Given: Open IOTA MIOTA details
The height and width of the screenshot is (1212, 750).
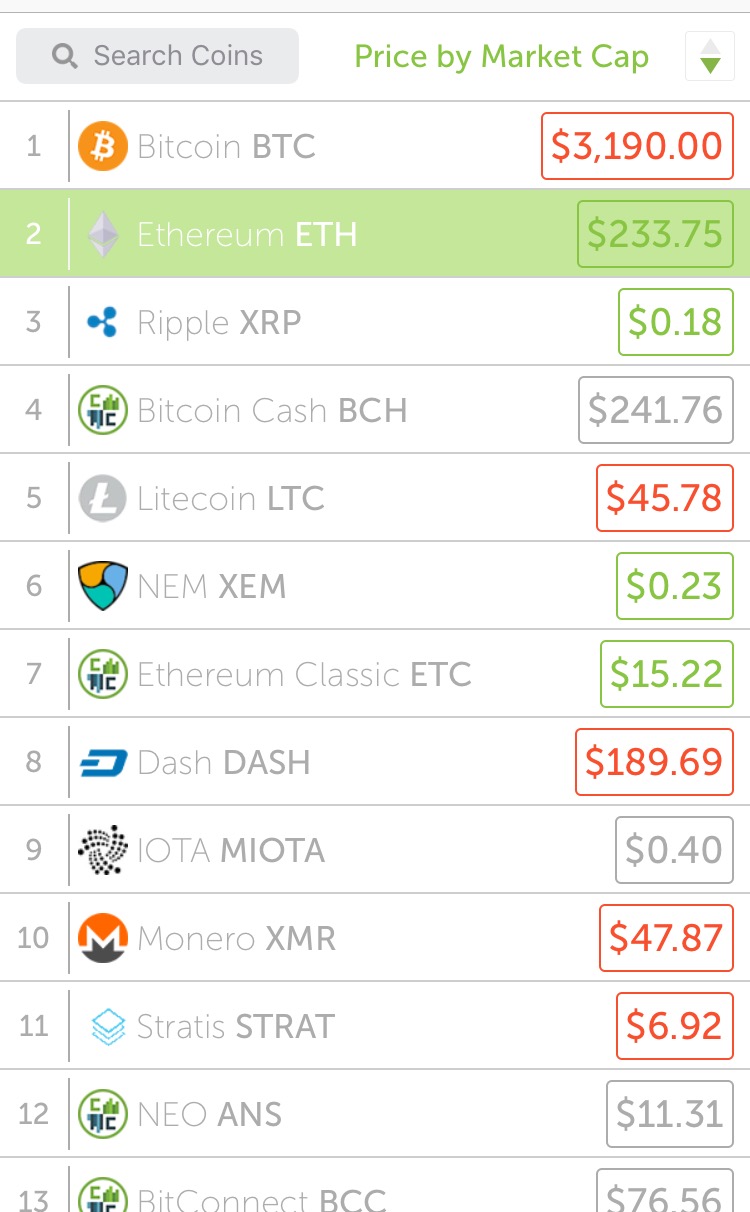Looking at the screenshot, I should pos(375,850).
